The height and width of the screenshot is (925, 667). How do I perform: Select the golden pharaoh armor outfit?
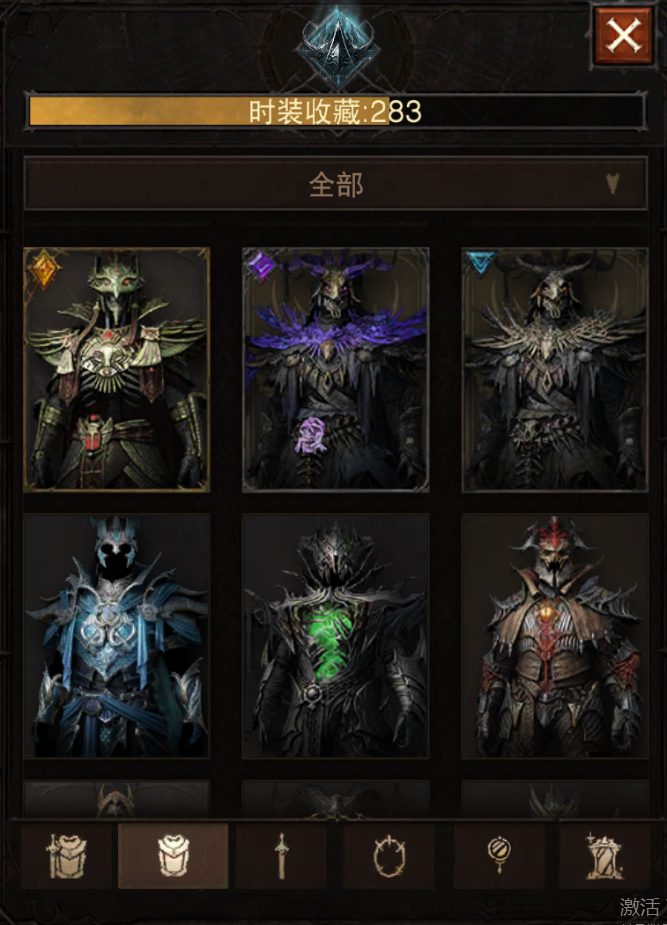pyautogui.click(x=117, y=370)
